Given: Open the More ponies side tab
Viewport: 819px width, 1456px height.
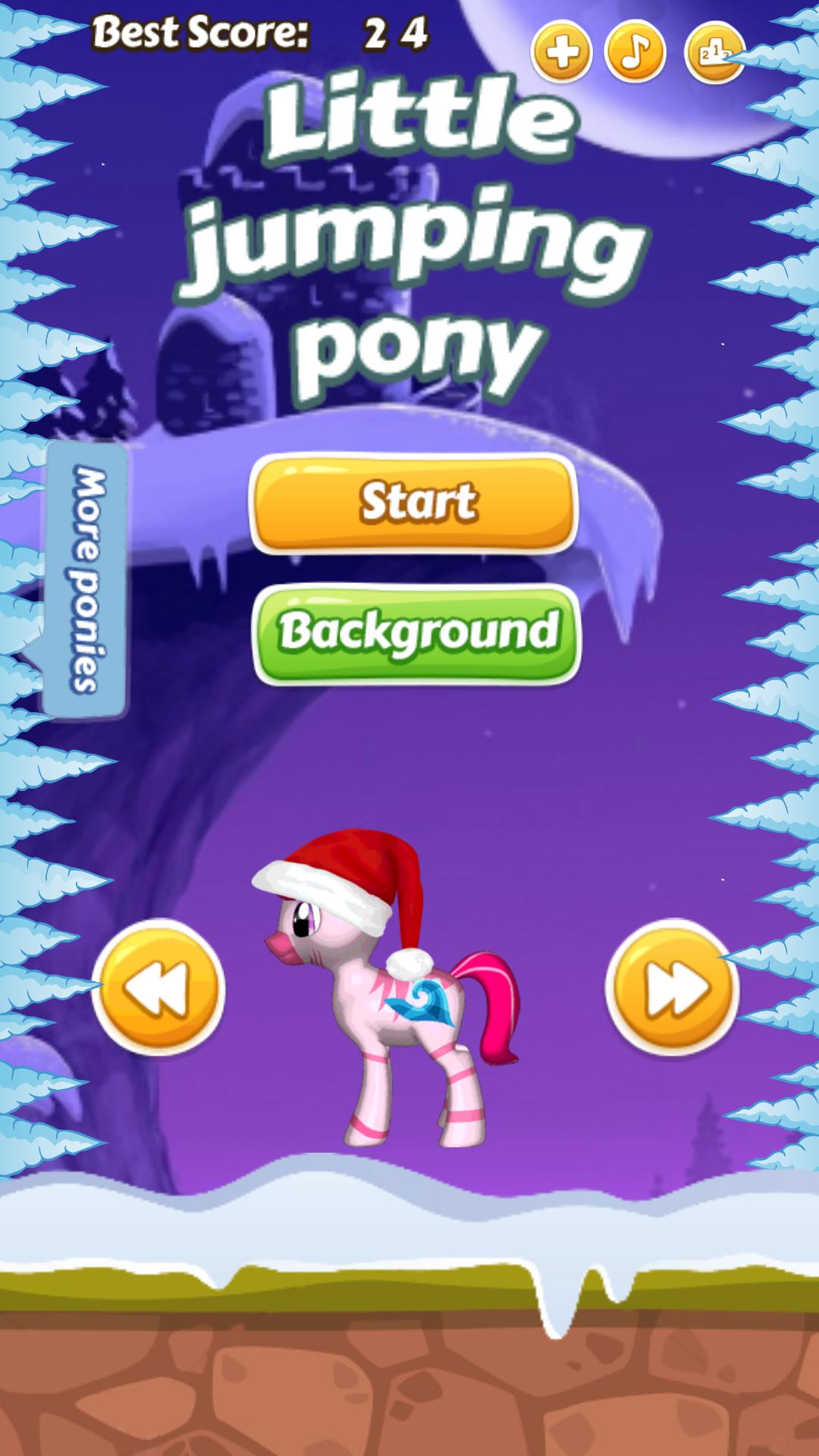Looking at the screenshot, I should pyautogui.click(x=86, y=580).
